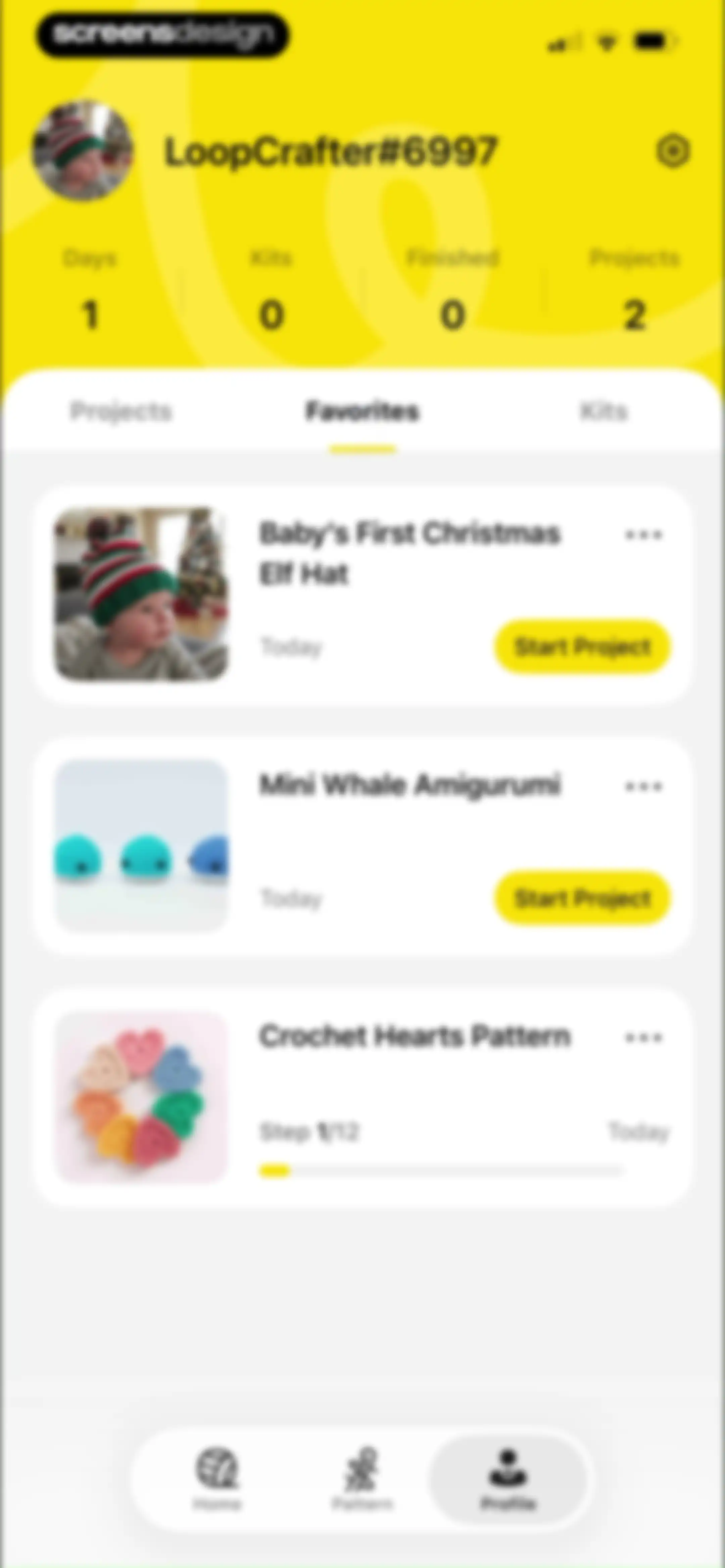Open the settings gear icon
Image resolution: width=725 pixels, height=1568 pixels.
tap(673, 150)
